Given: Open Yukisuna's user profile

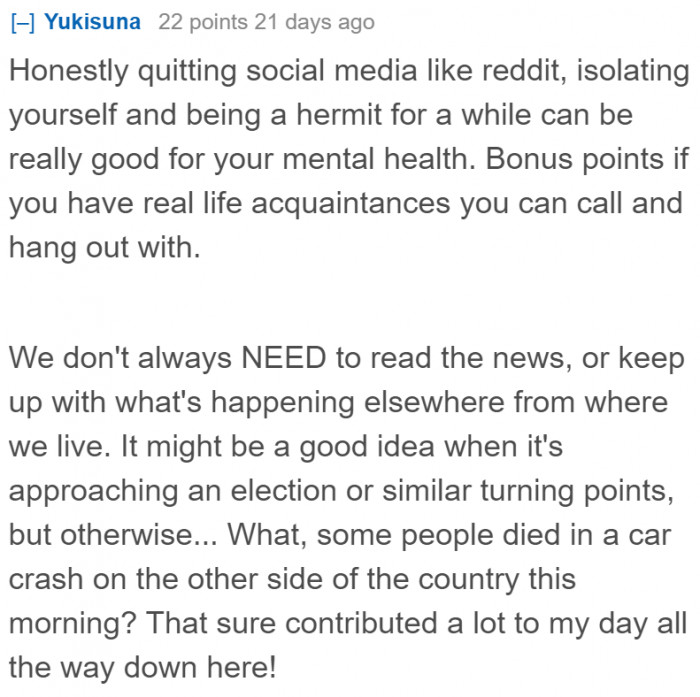Looking at the screenshot, I should pyautogui.click(x=93, y=22).
